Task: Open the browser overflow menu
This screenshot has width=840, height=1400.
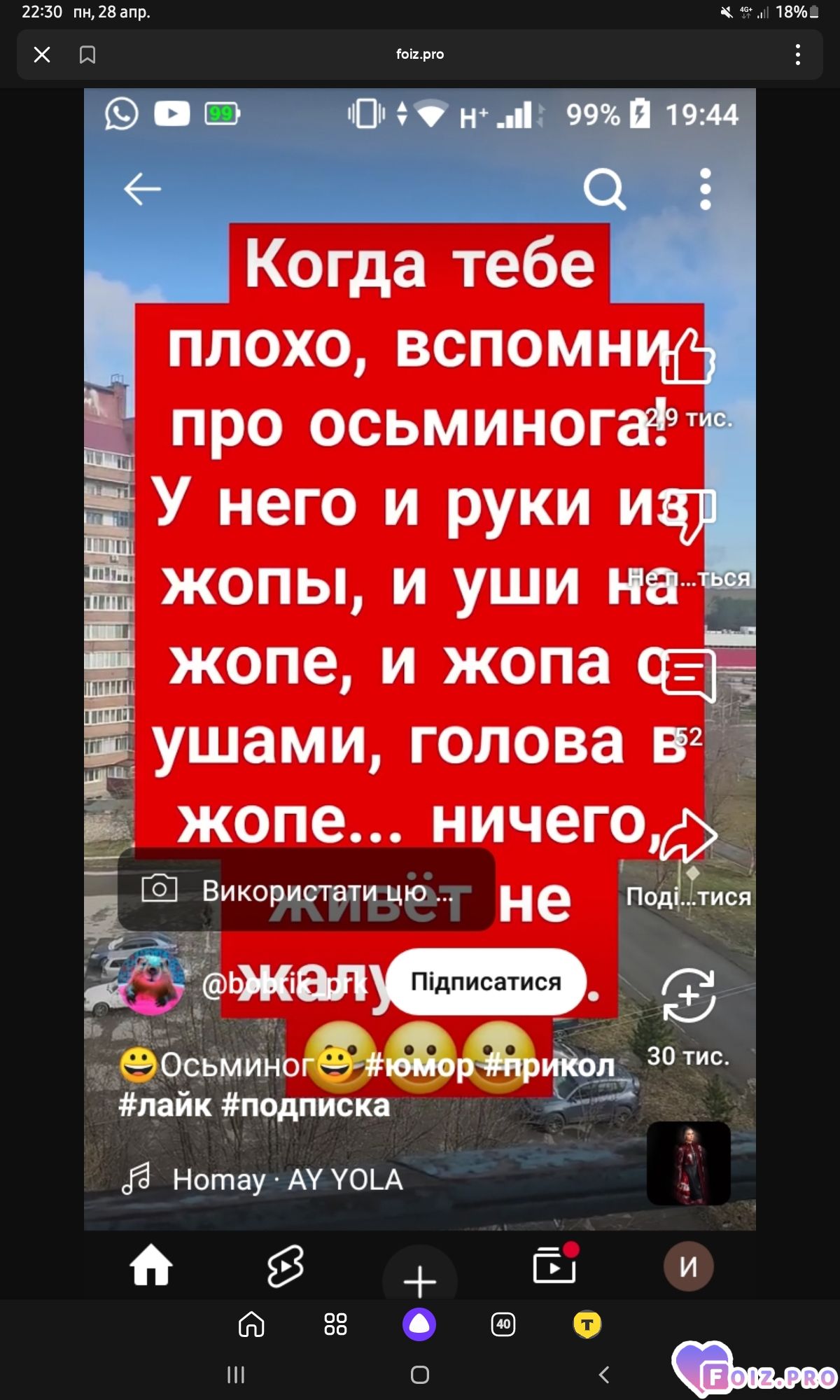Action: pyautogui.click(x=798, y=55)
